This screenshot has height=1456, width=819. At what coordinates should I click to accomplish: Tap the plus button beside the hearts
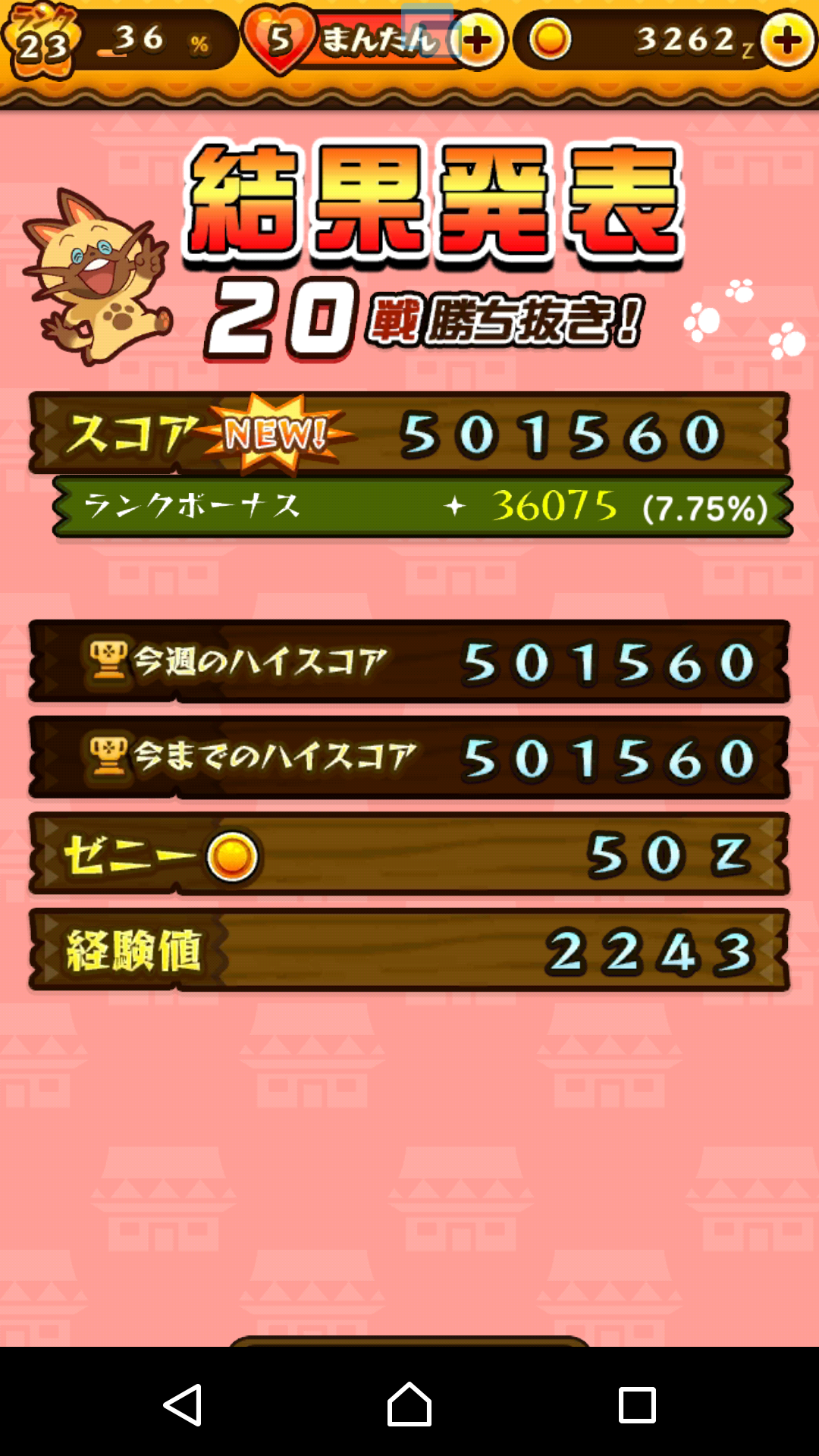478,41
